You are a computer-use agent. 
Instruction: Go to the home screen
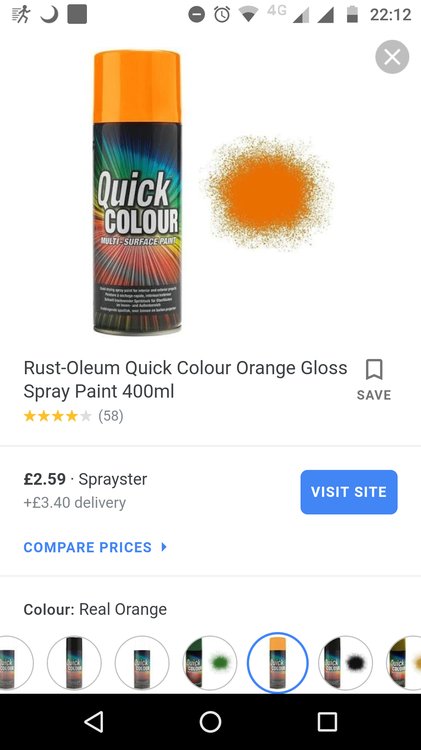tap(210, 721)
